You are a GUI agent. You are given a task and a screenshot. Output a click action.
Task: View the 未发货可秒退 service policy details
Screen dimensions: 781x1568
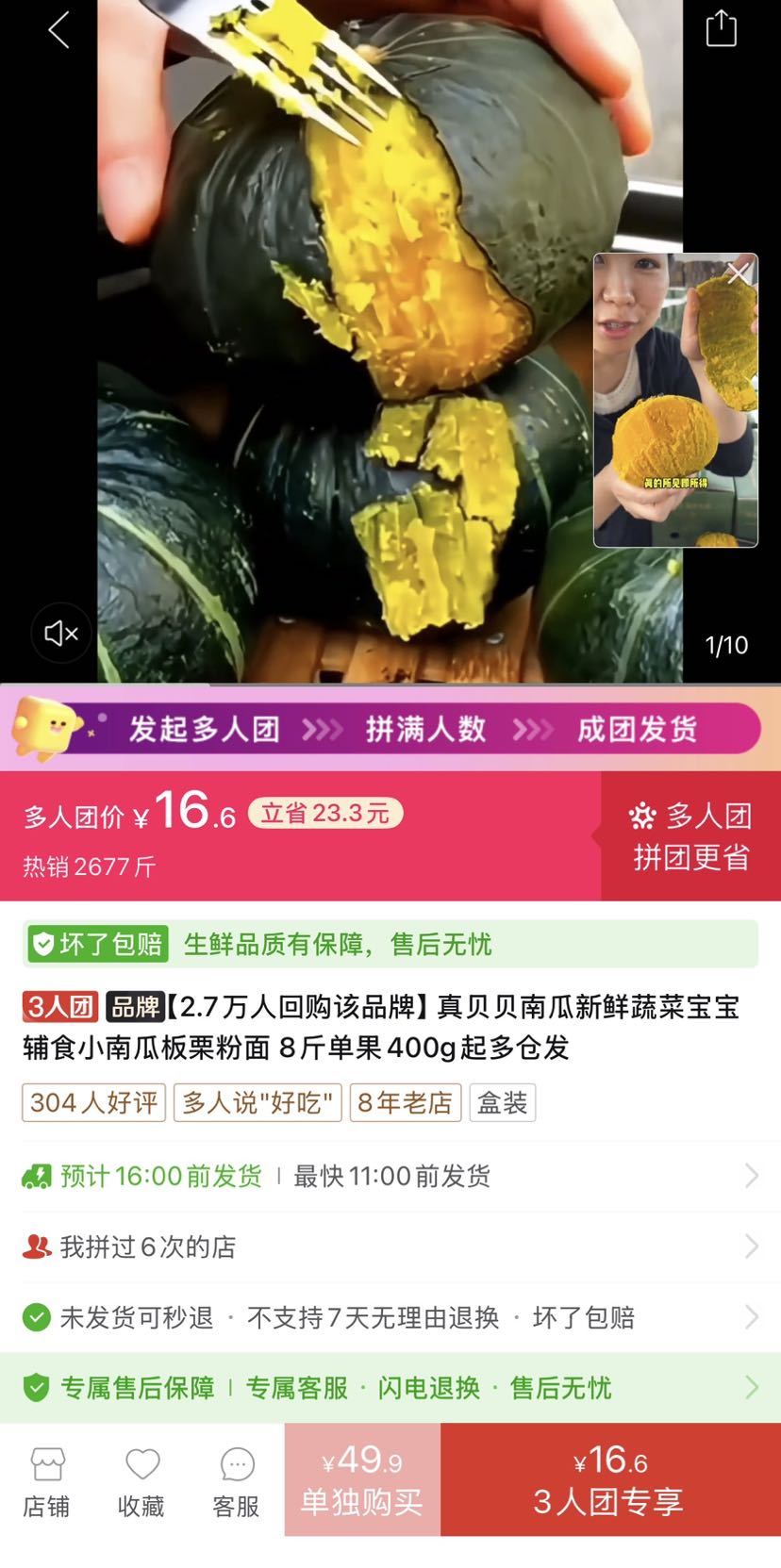[x=390, y=1317]
